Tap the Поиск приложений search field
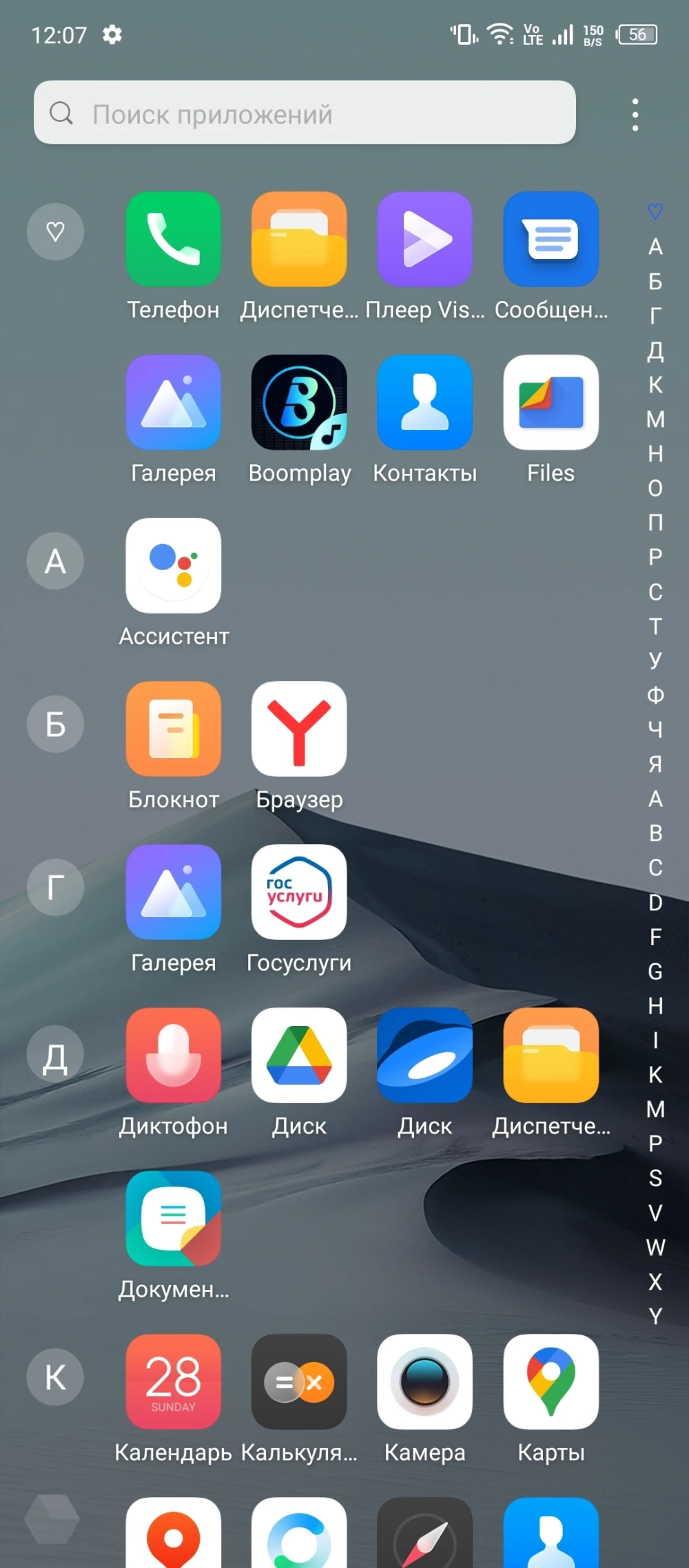The image size is (689, 1568). (x=305, y=113)
